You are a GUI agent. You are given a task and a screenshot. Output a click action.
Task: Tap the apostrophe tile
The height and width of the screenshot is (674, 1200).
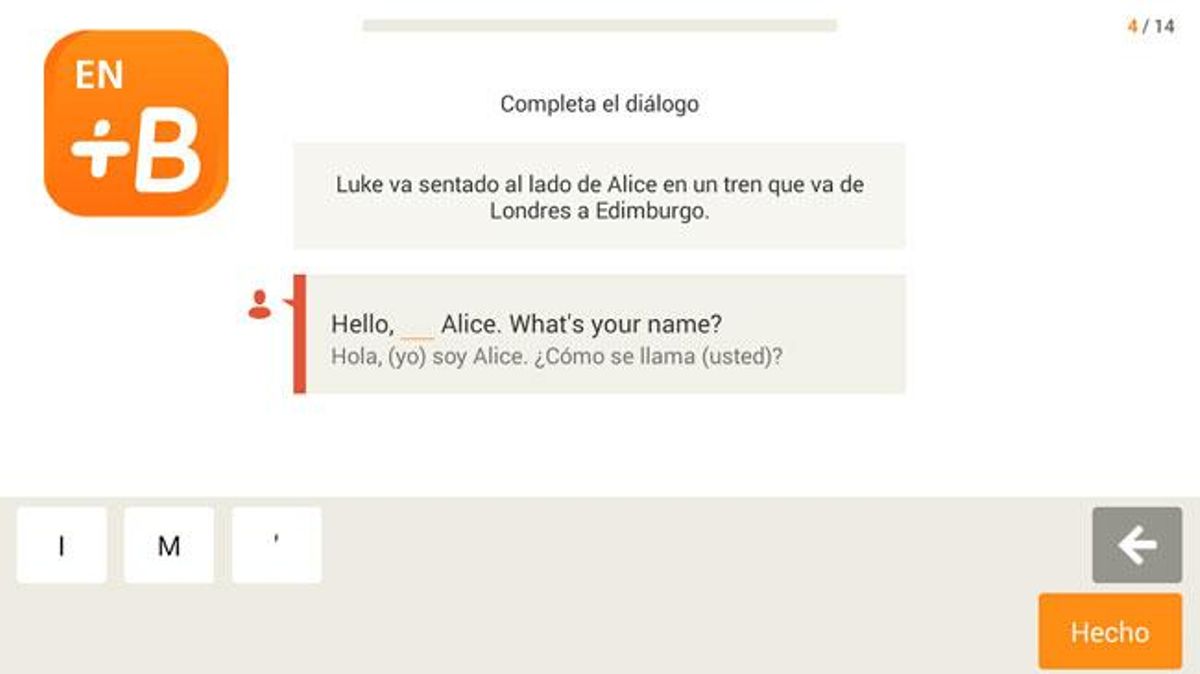point(276,545)
